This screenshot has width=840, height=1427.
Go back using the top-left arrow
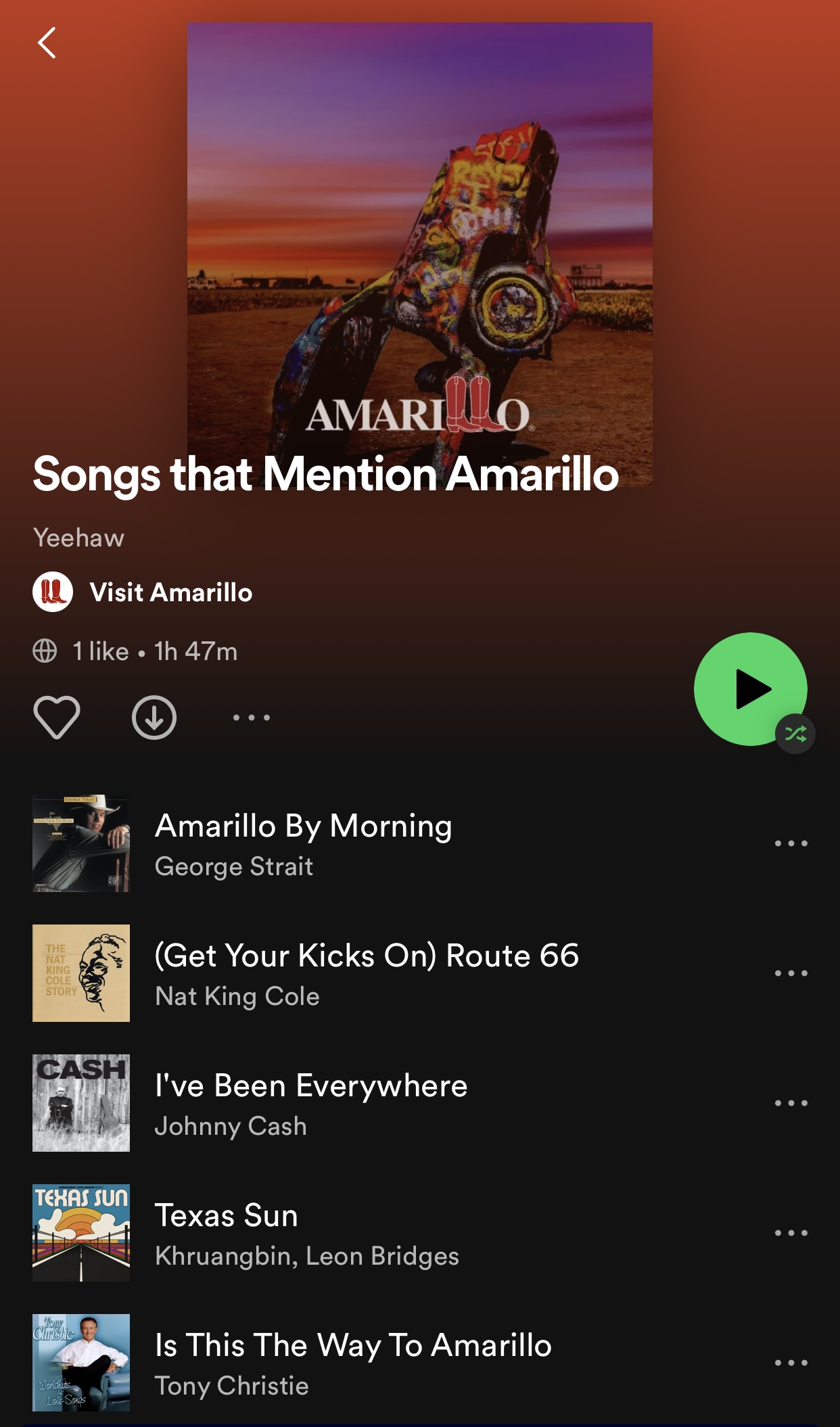click(x=47, y=43)
